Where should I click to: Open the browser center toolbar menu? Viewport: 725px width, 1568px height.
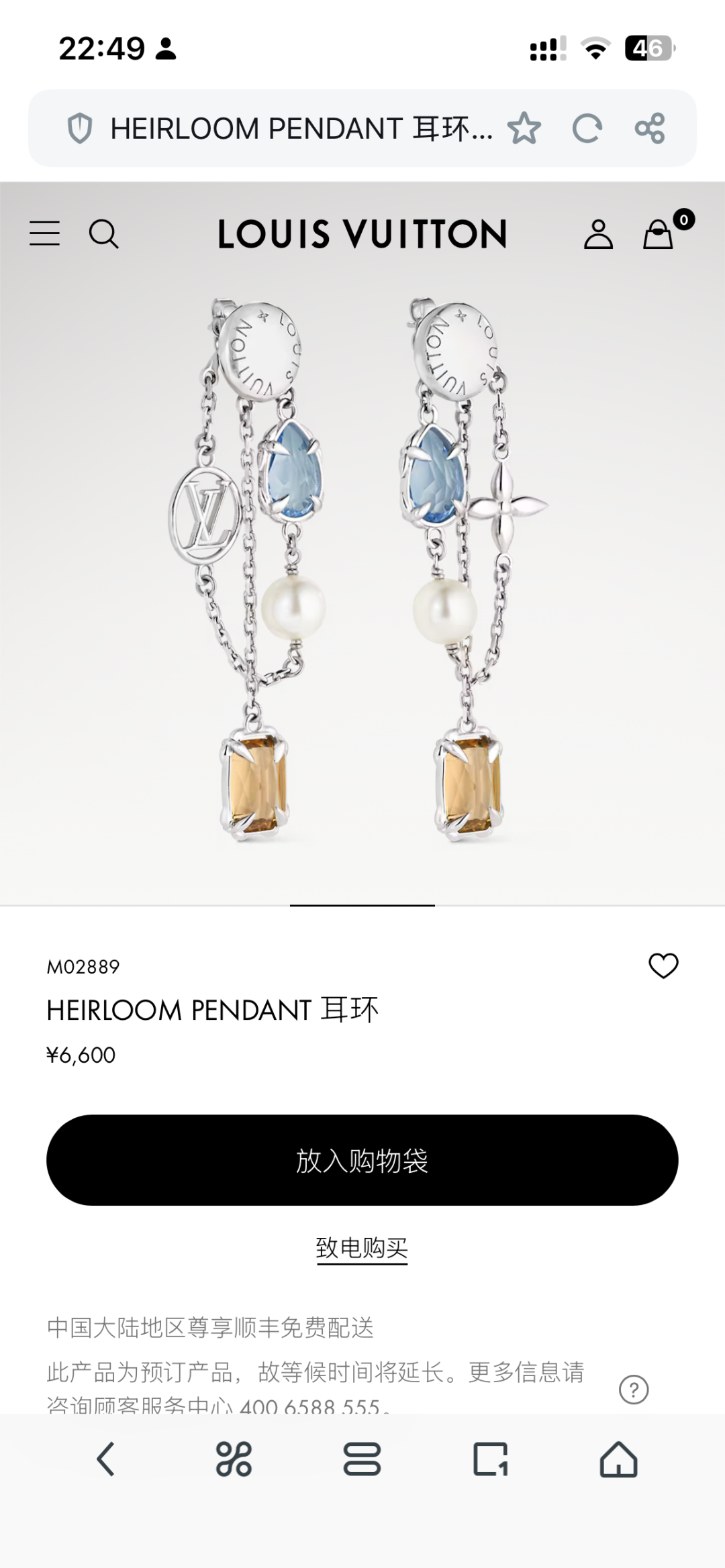coord(362,1459)
